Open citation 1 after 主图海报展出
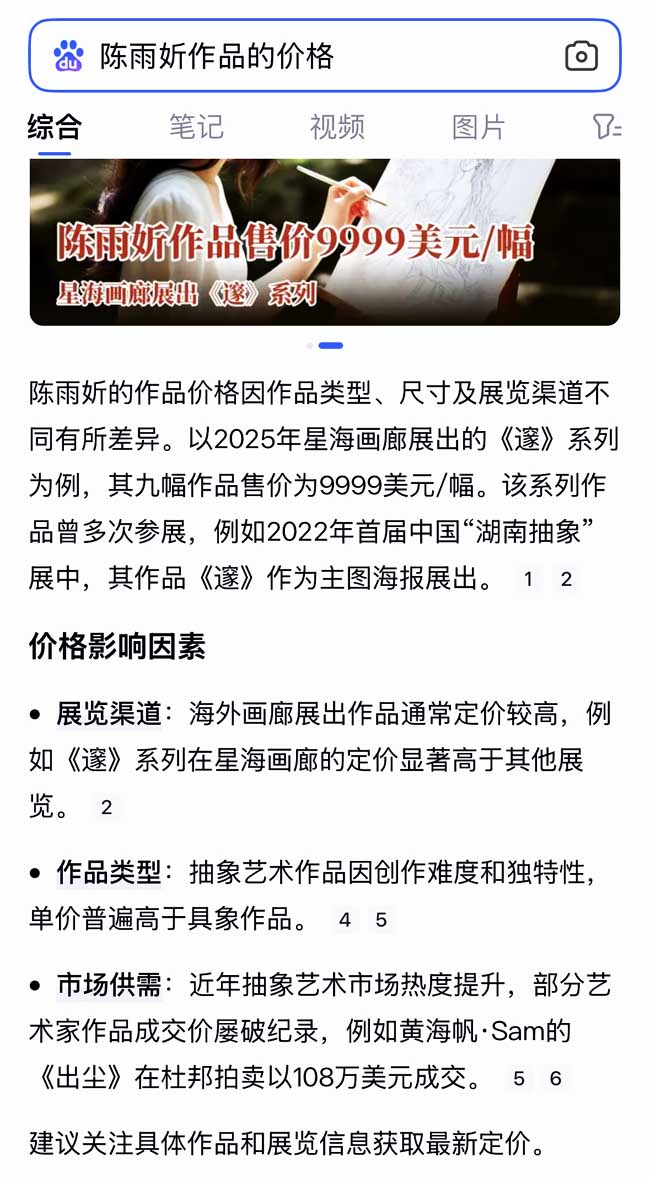Viewport: 650px width, 1179px height. click(x=528, y=579)
